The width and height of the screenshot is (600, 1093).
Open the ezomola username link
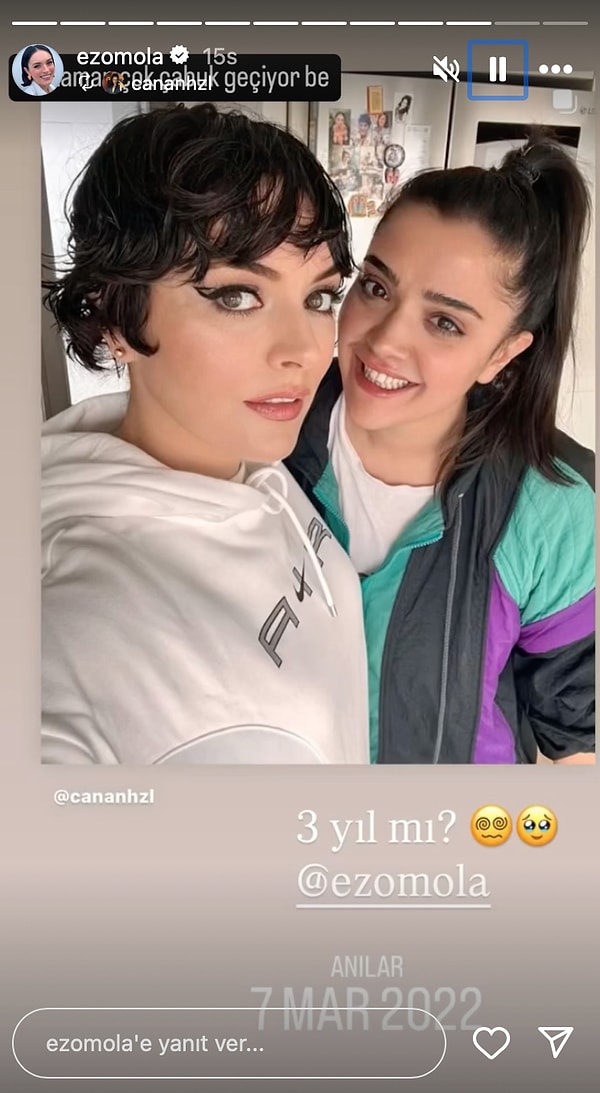point(119,55)
